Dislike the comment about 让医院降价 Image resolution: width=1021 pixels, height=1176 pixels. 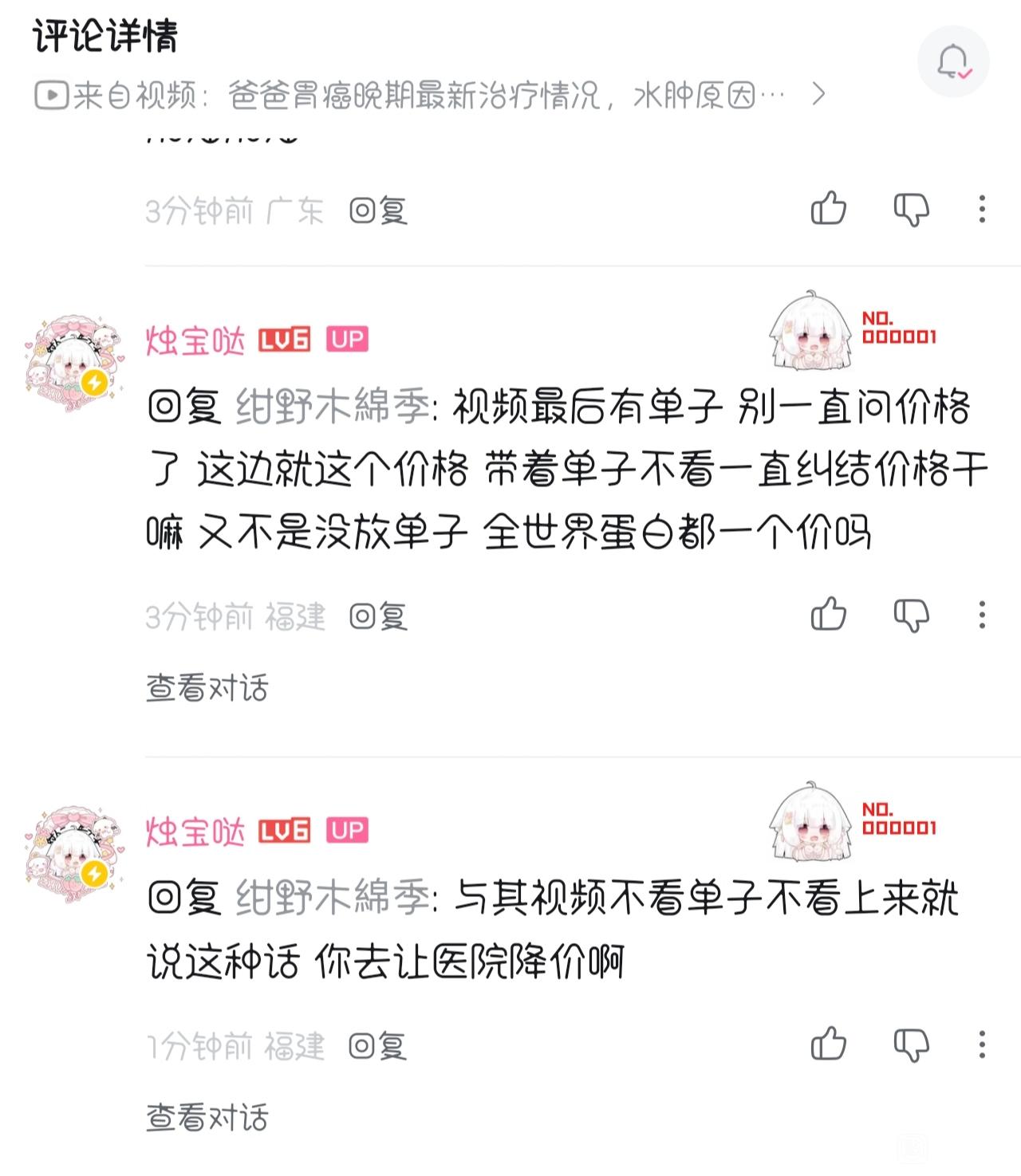911,1044
